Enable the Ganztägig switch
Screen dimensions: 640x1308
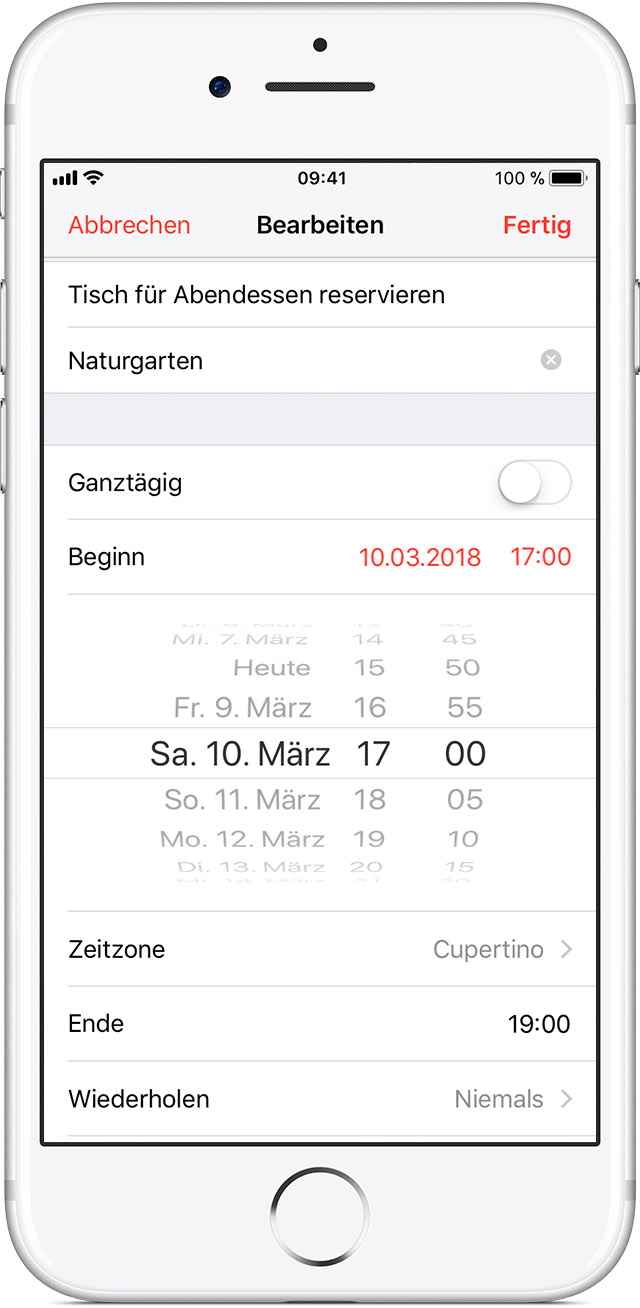[x=534, y=484]
